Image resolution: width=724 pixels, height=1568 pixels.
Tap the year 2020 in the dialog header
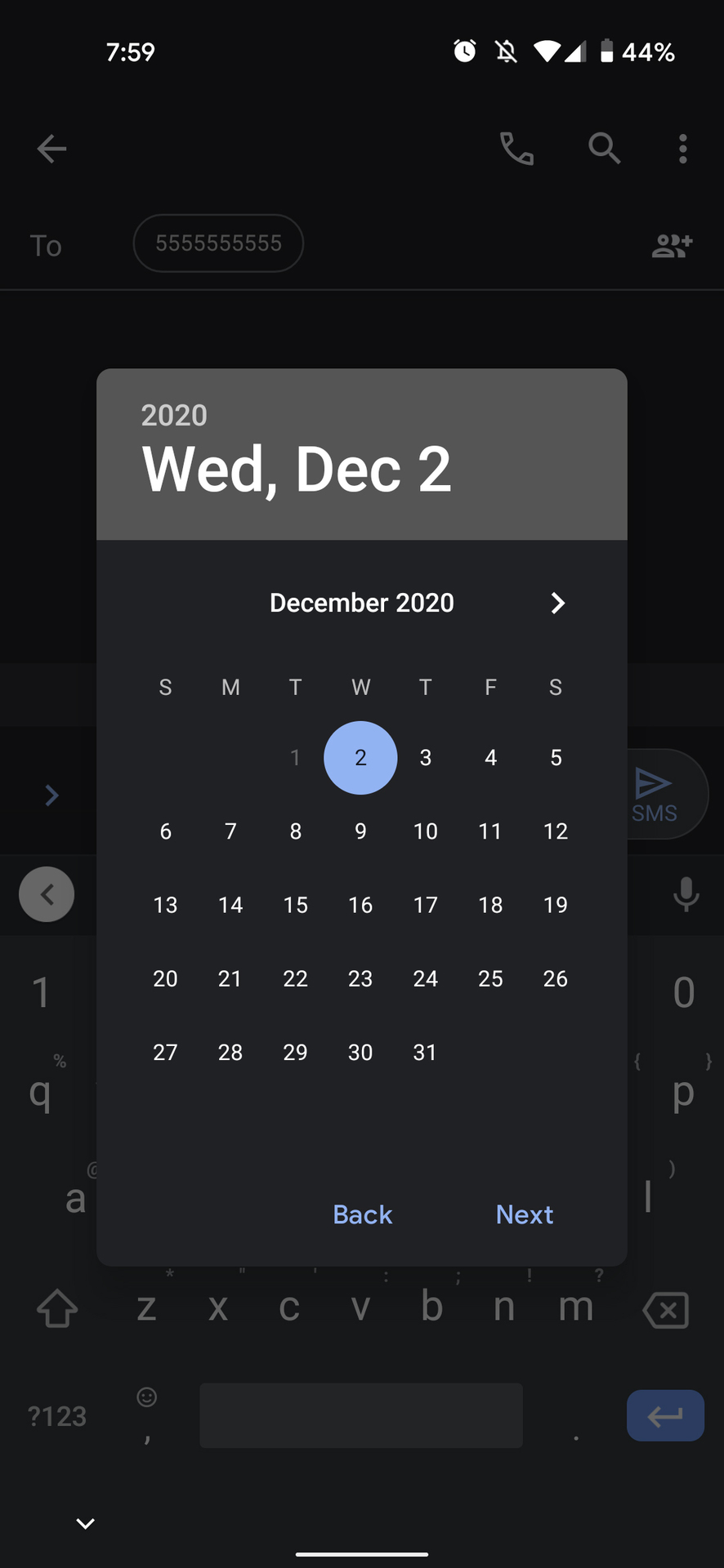(x=173, y=415)
